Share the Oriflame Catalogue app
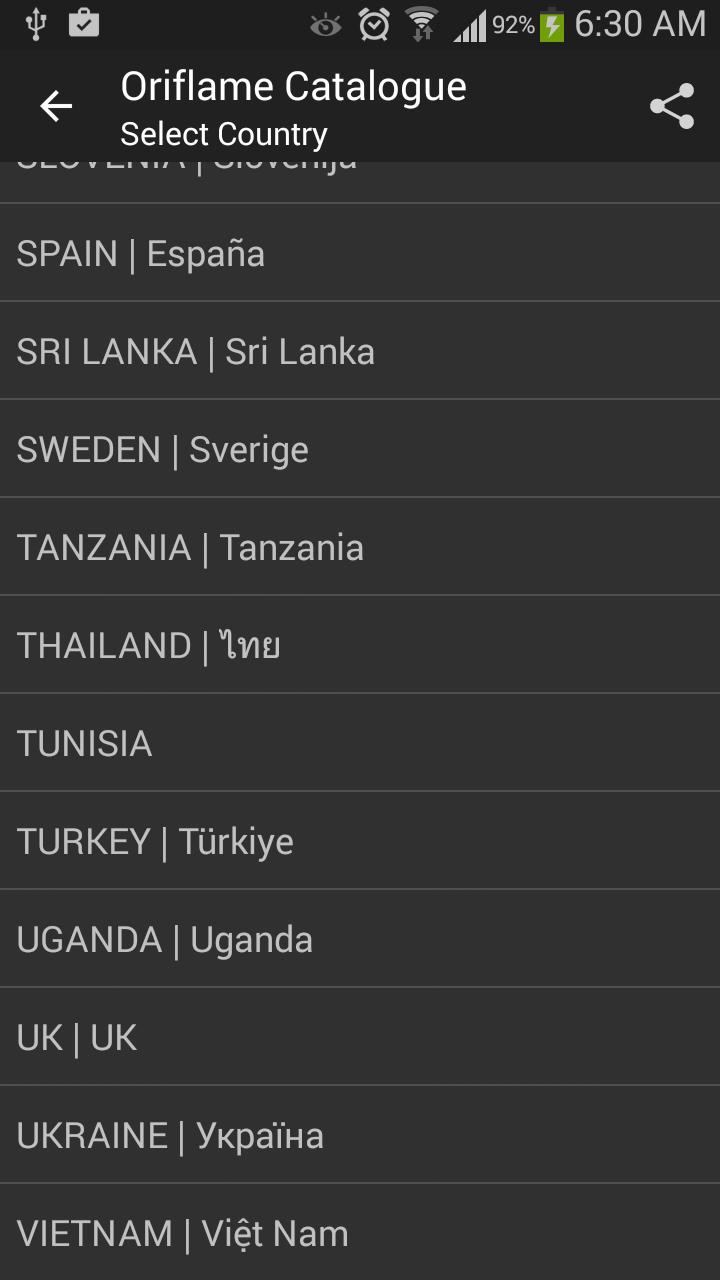This screenshot has height=1280, width=720. [x=672, y=106]
